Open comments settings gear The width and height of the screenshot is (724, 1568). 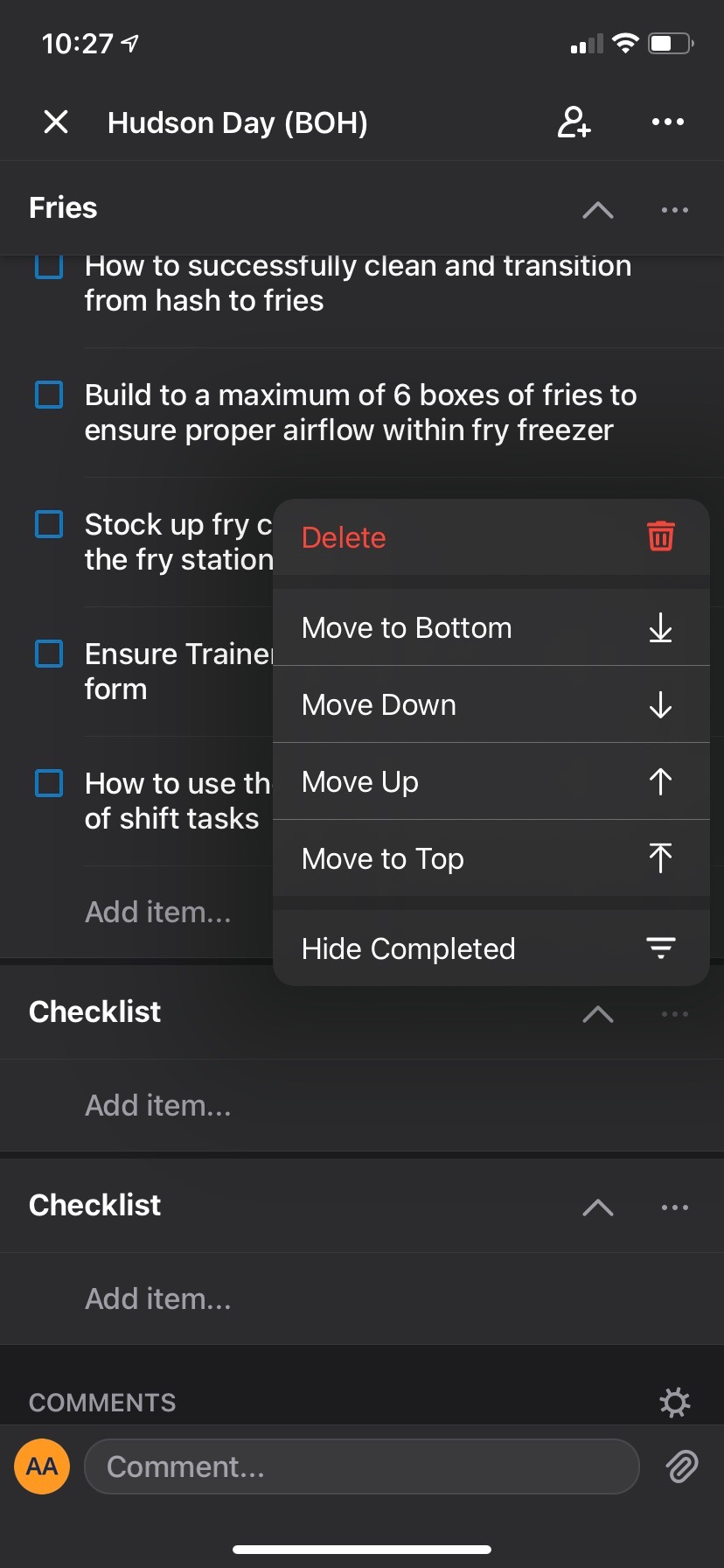(x=674, y=1403)
